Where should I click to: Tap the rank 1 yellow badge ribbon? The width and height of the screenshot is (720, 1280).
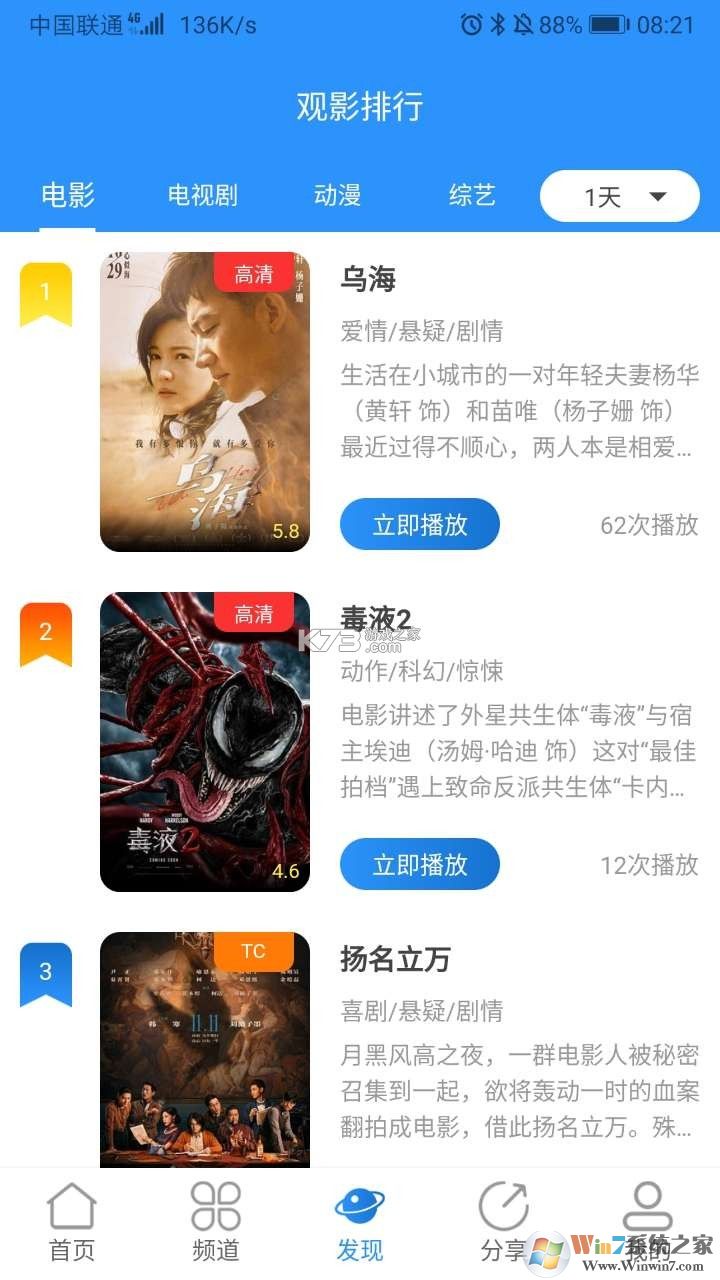46,290
